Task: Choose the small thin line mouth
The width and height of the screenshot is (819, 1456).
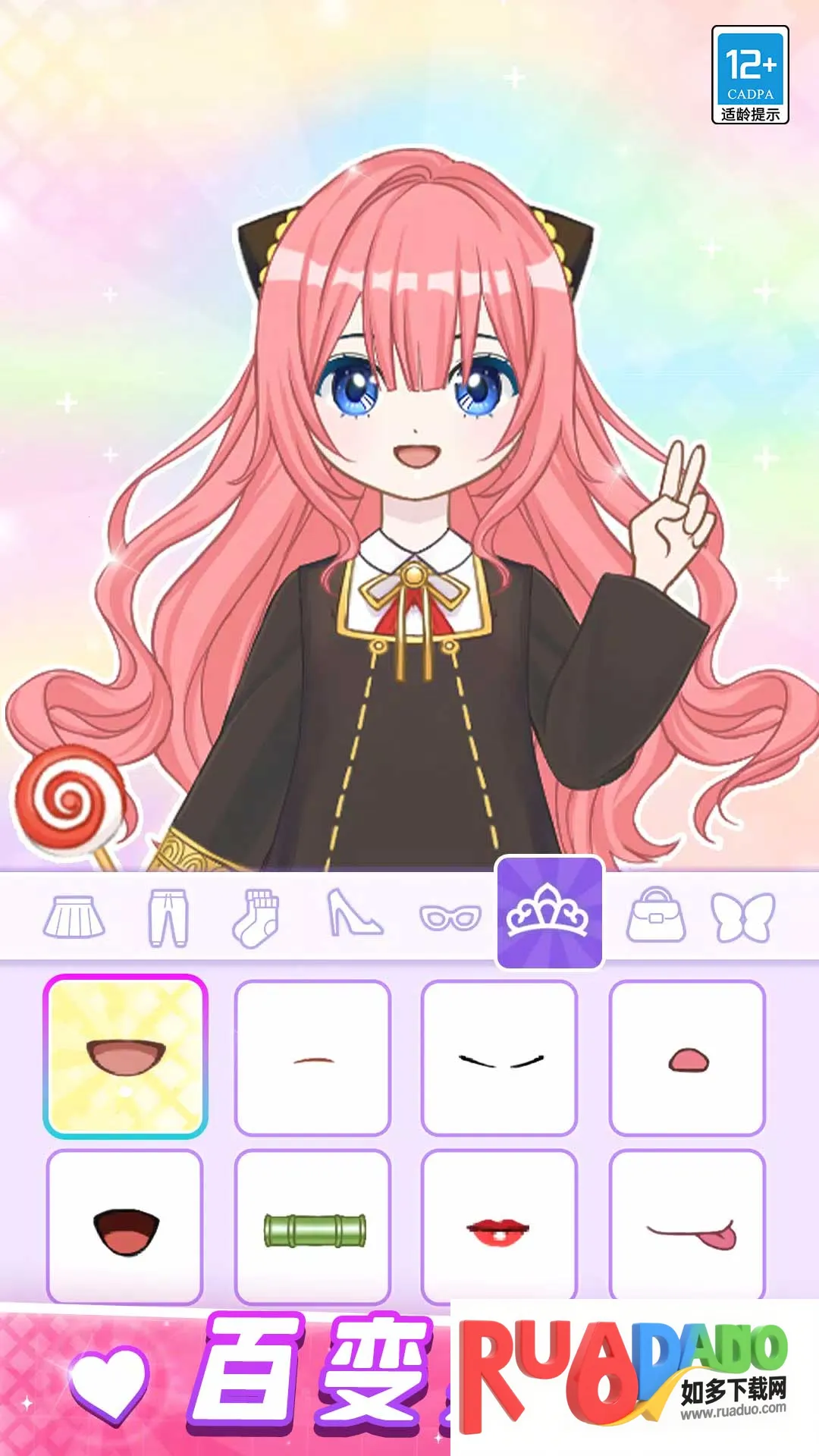Action: coord(312,1058)
